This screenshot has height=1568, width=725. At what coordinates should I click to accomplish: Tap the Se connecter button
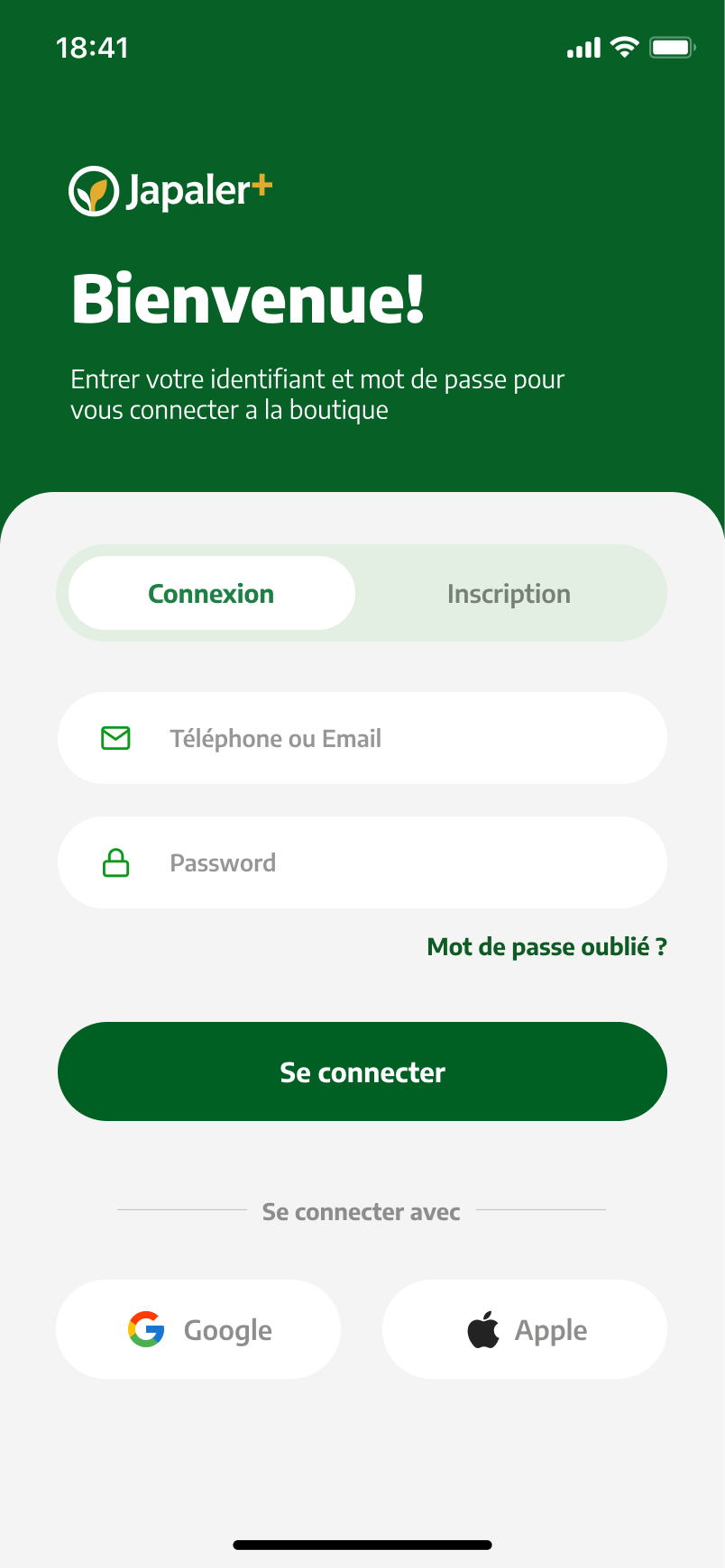[x=362, y=1071]
